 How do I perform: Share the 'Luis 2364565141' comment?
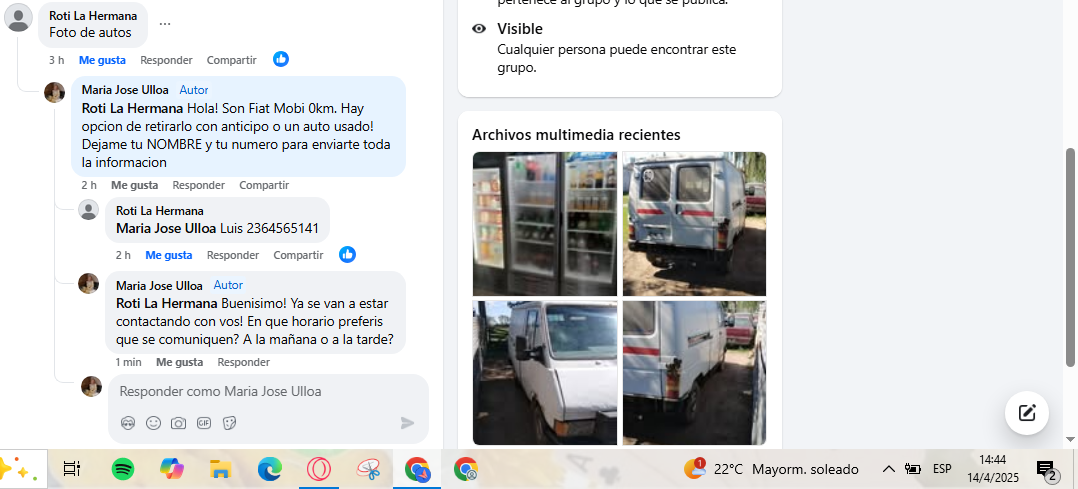pyautogui.click(x=298, y=255)
